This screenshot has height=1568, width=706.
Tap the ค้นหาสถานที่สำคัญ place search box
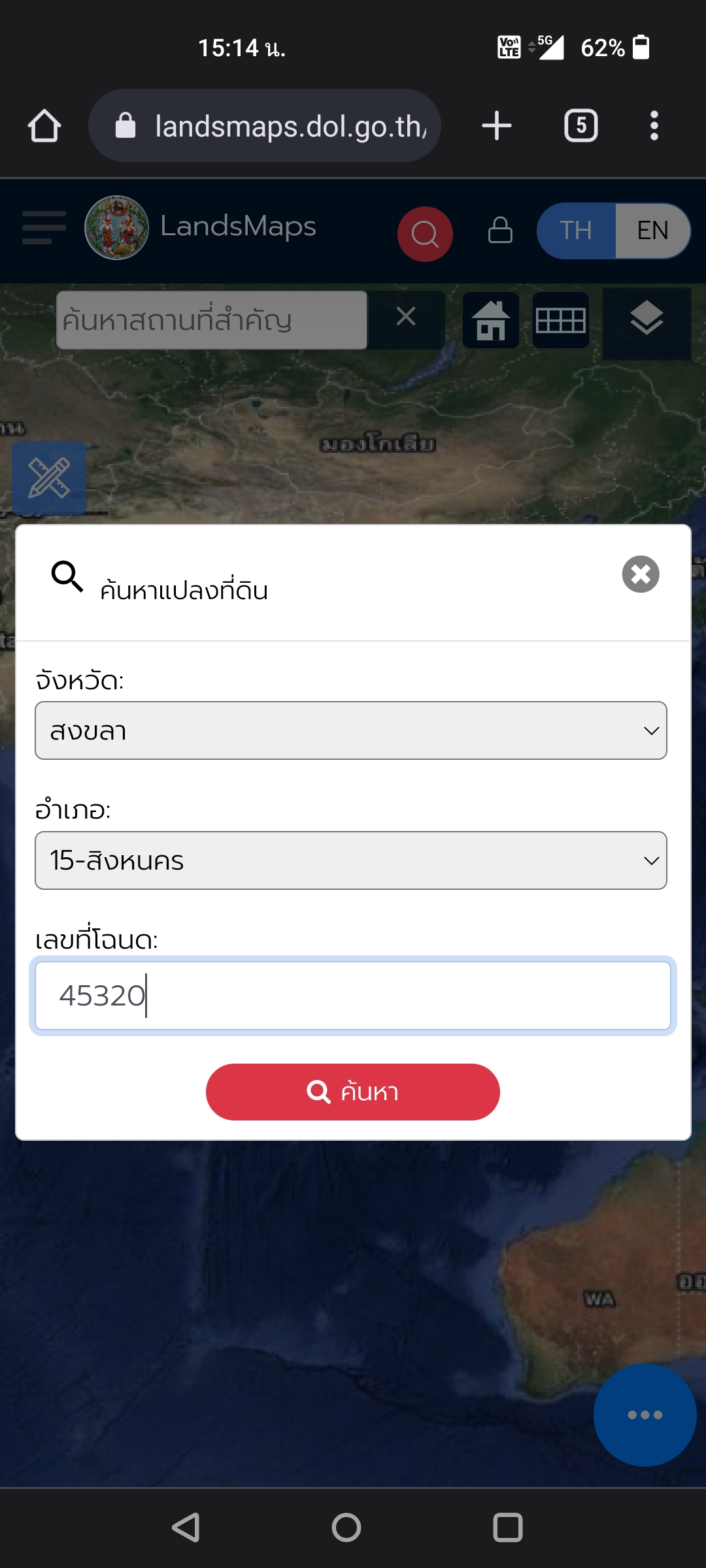click(211, 320)
